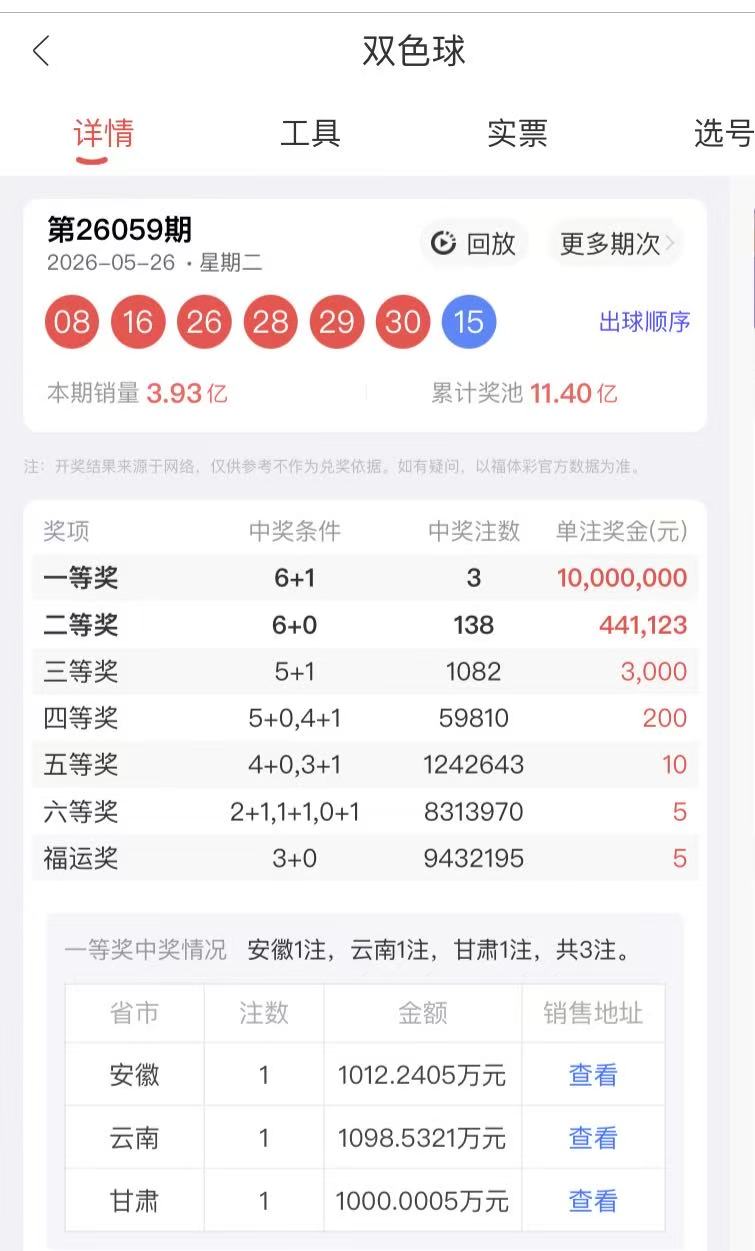Go back using the top-left arrow

pos(41,51)
